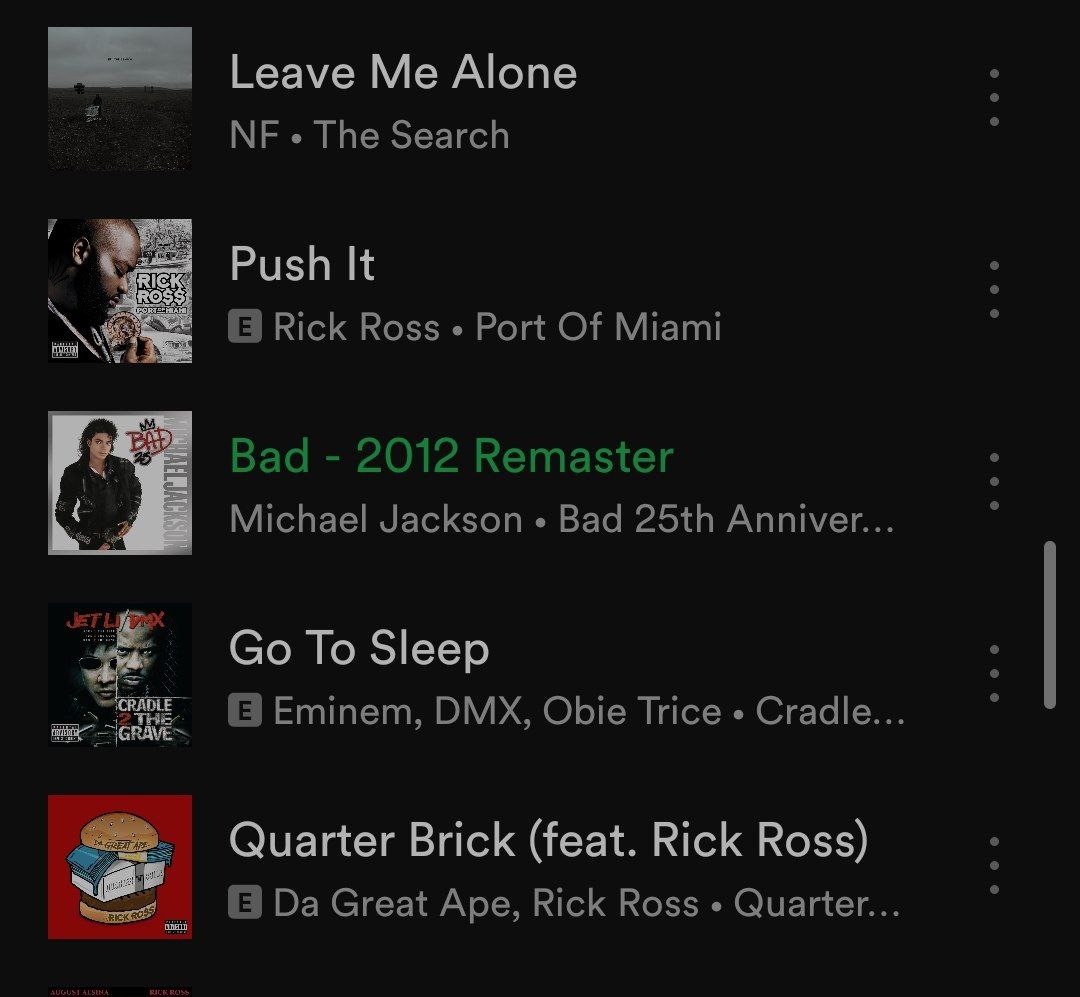The width and height of the screenshot is (1080, 997).
Task: Play the song Leave Me Alone
Action: point(403,74)
